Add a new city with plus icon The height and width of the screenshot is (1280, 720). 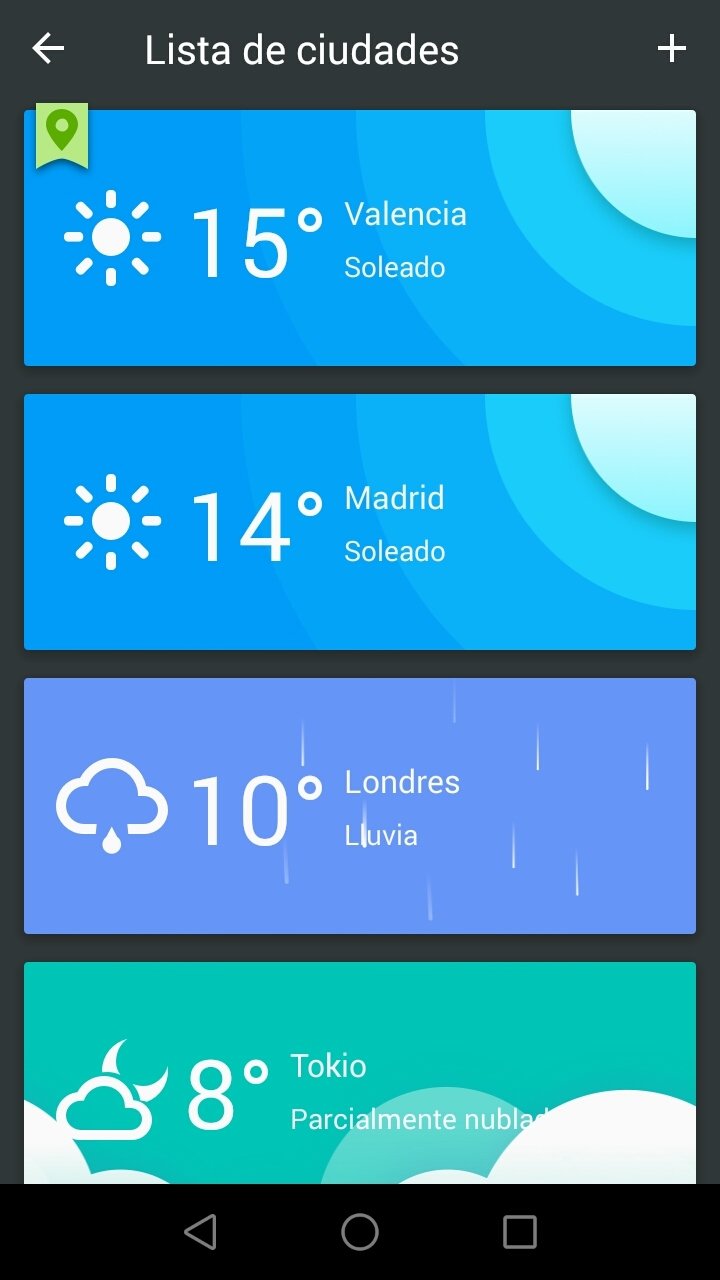tap(672, 48)
